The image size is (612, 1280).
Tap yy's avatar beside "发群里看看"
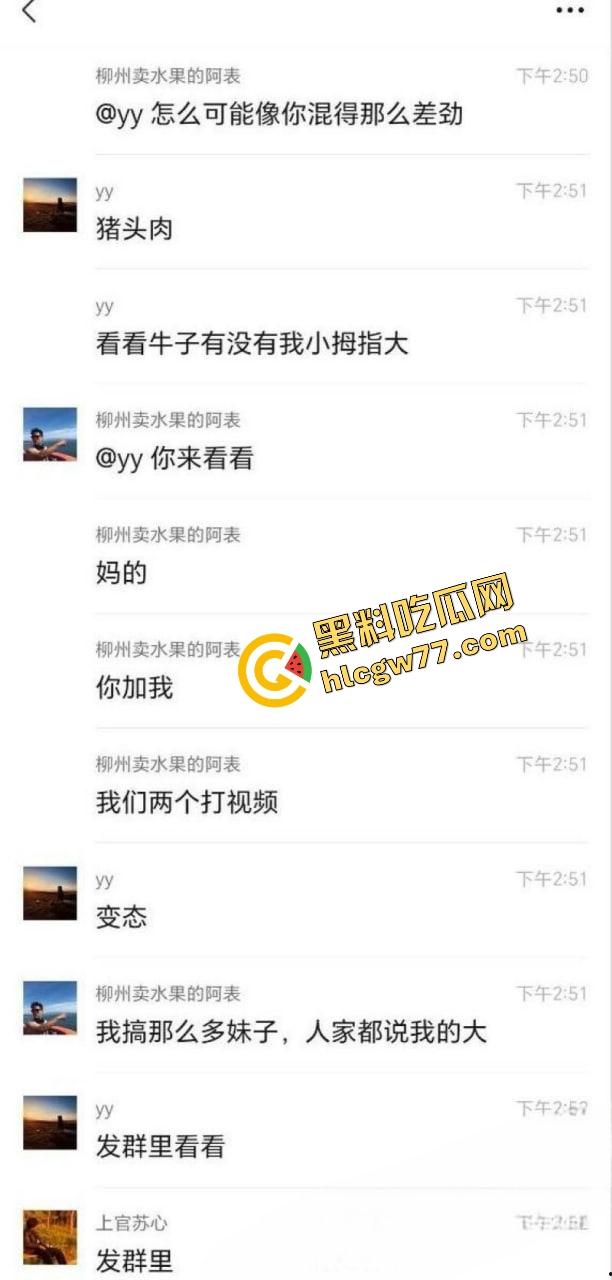[x=50, y=1122]
